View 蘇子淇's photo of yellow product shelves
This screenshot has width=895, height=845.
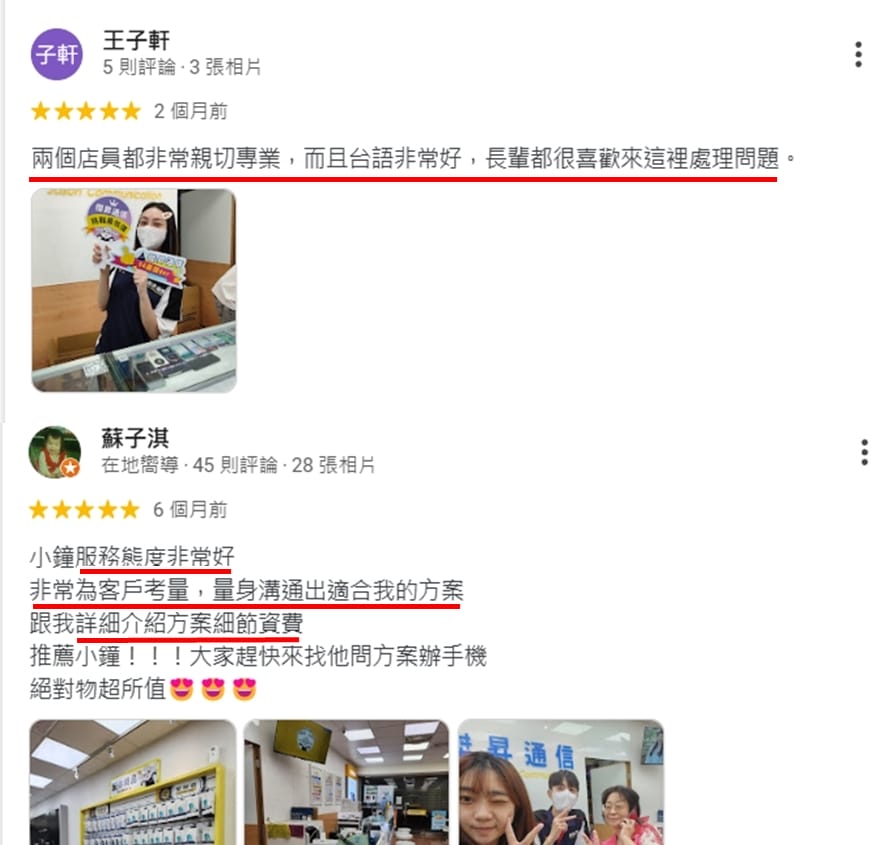[134, 782]
